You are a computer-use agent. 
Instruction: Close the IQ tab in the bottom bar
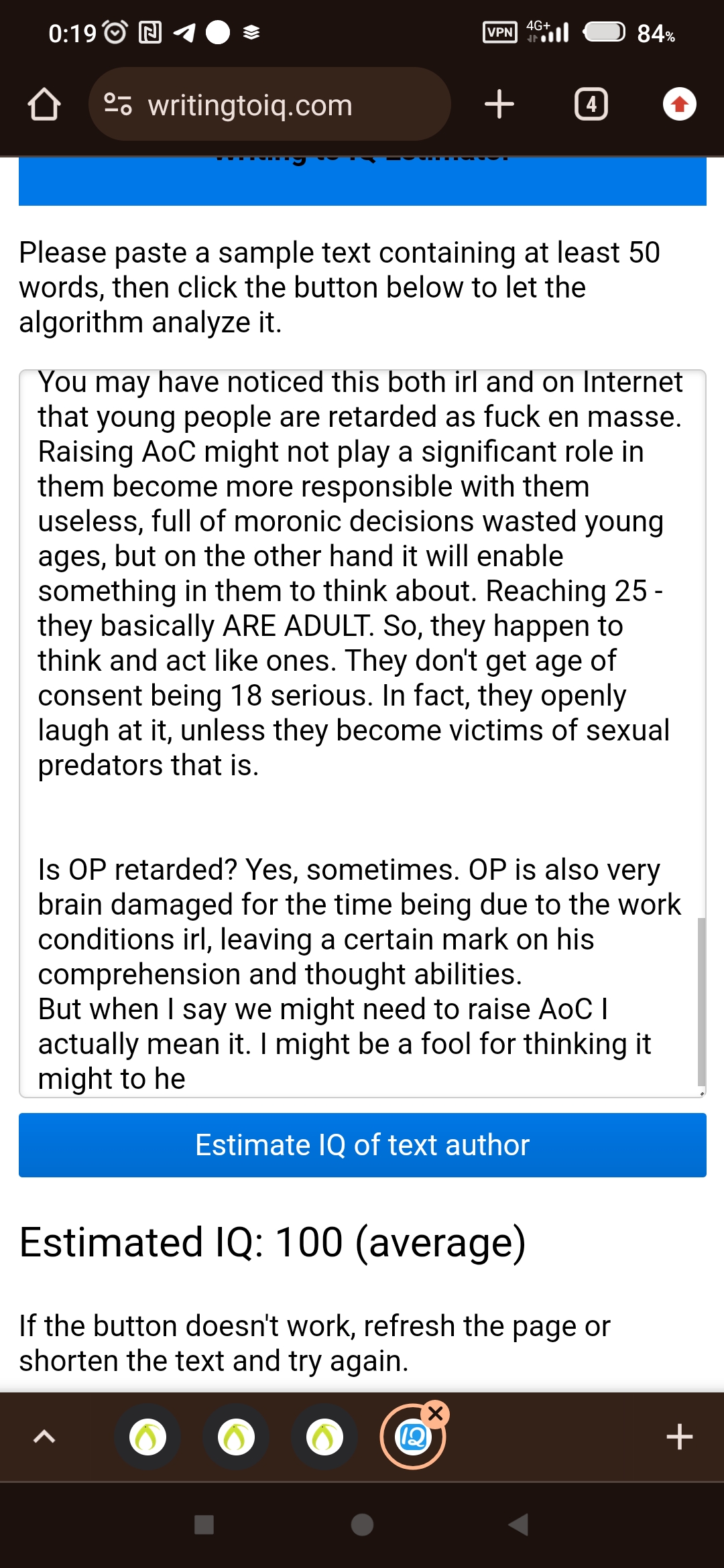click(x=436, y=1414)
